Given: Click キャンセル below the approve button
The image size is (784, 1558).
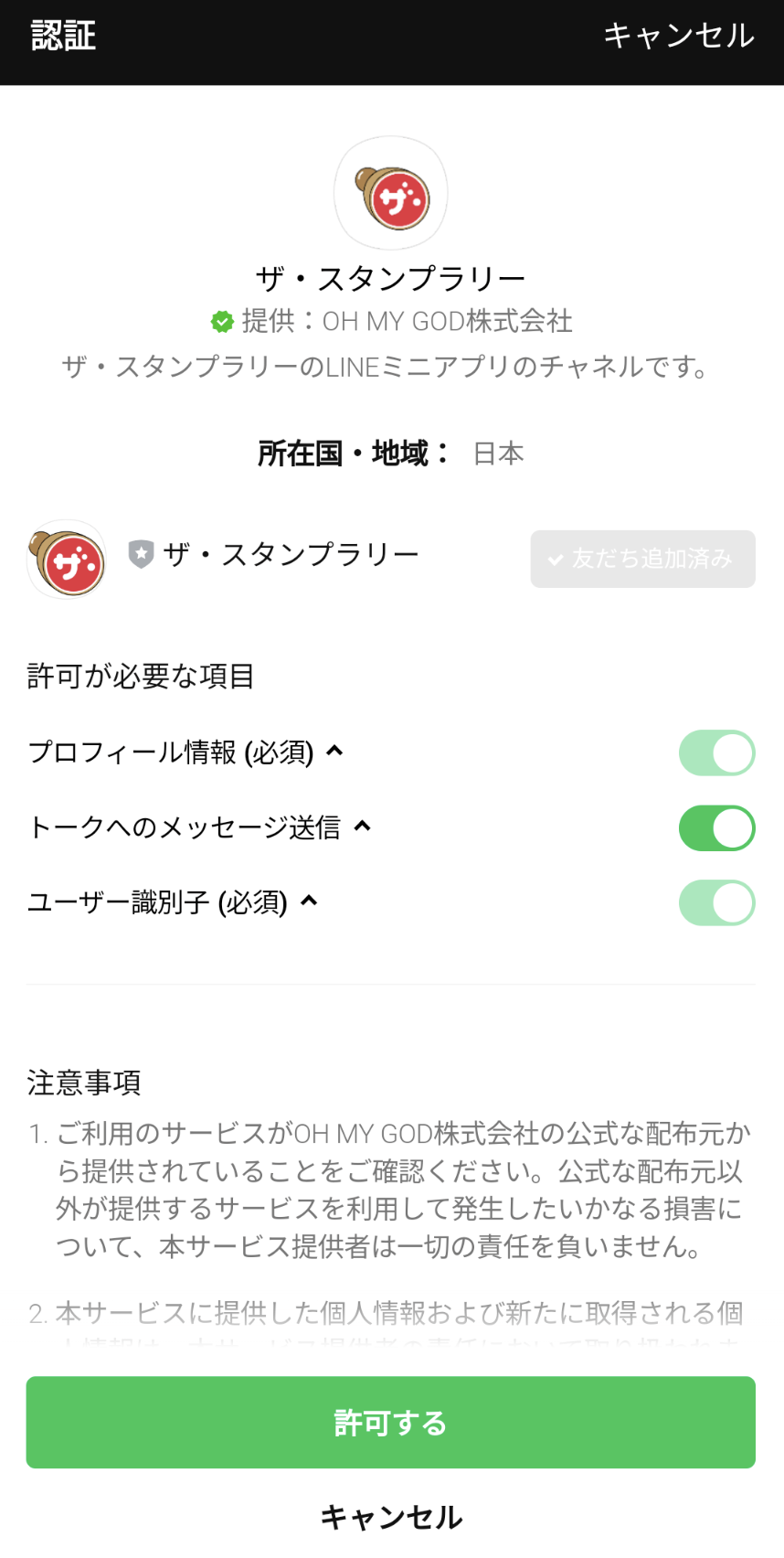Looking at the screenshot, I should tap(390, 1515).
